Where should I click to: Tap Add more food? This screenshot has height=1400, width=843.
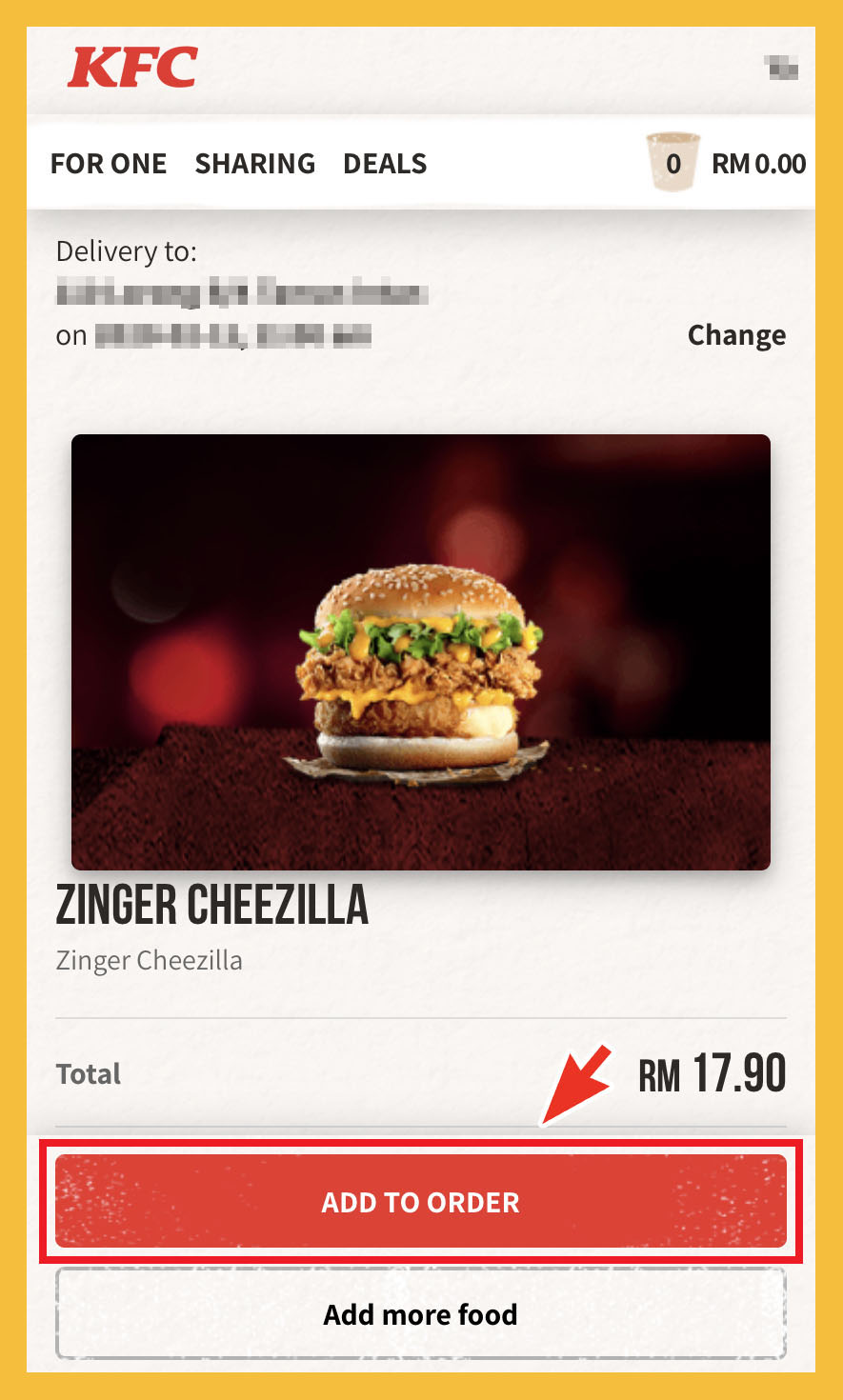tap(421, 1314)
